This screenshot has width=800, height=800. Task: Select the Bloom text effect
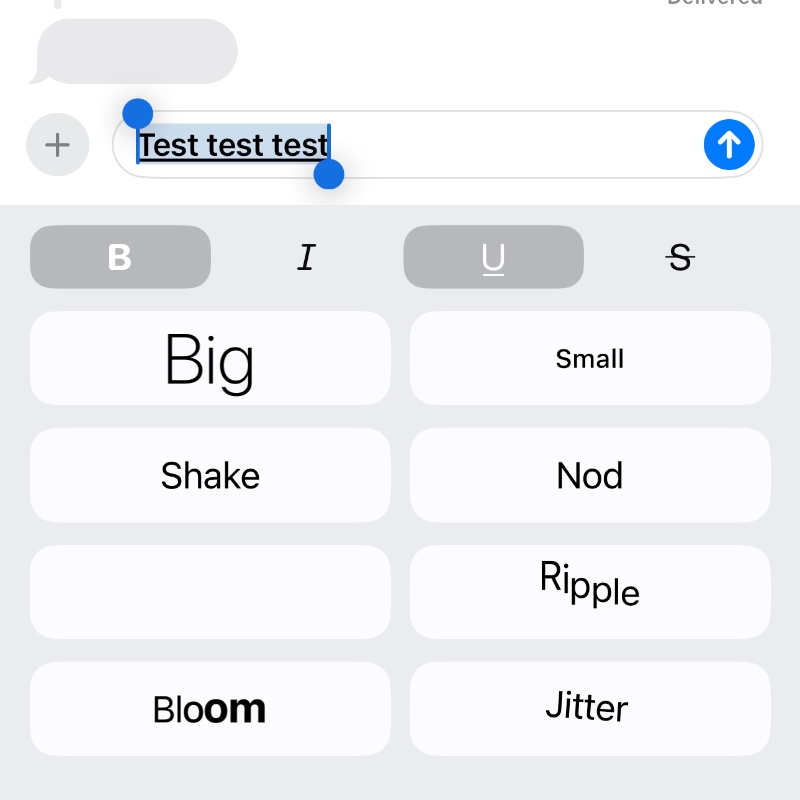point(210,709)
